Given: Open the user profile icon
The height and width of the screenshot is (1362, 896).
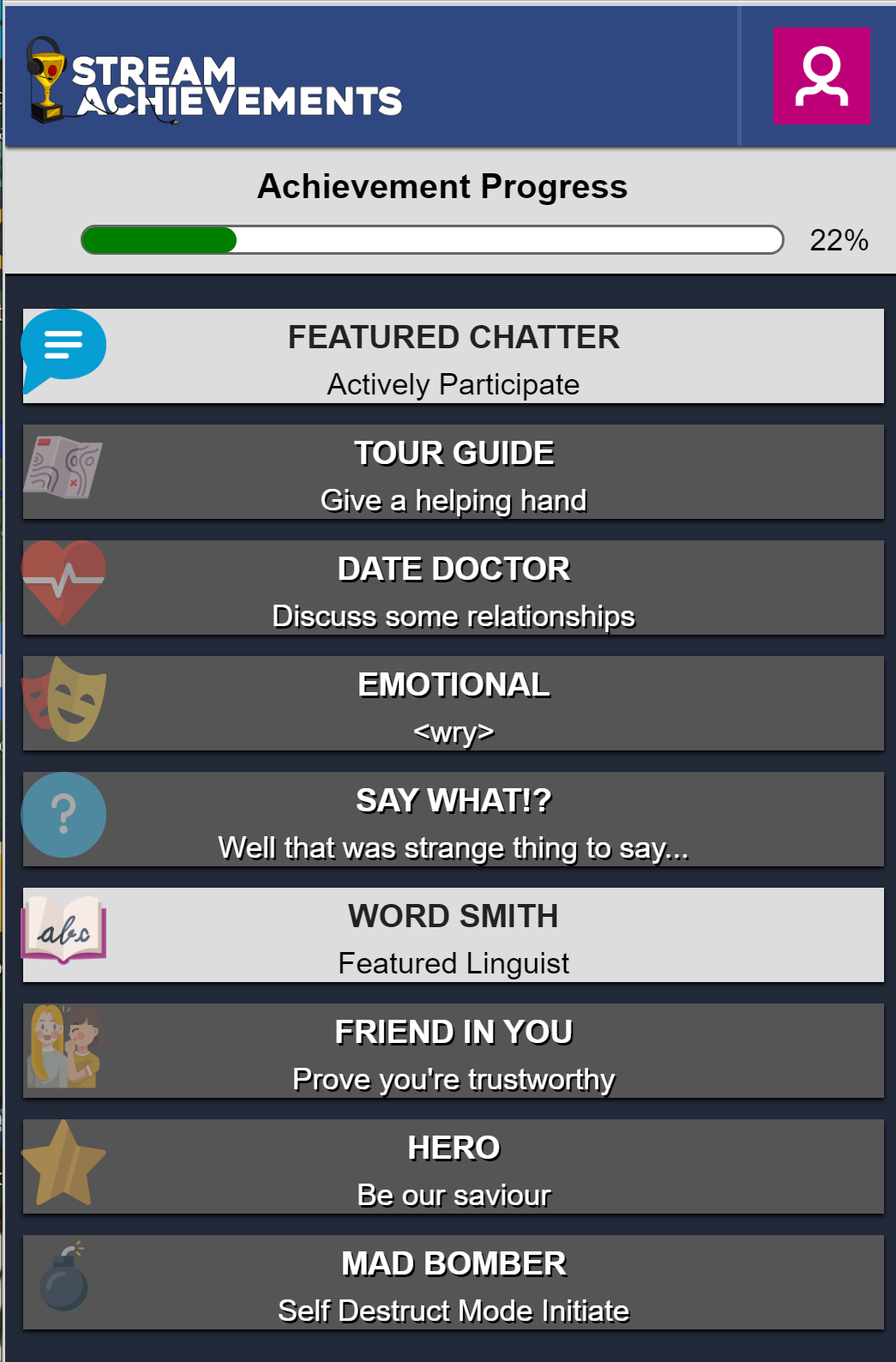Looking at the screenshot, I should click(x=821, y=76).
